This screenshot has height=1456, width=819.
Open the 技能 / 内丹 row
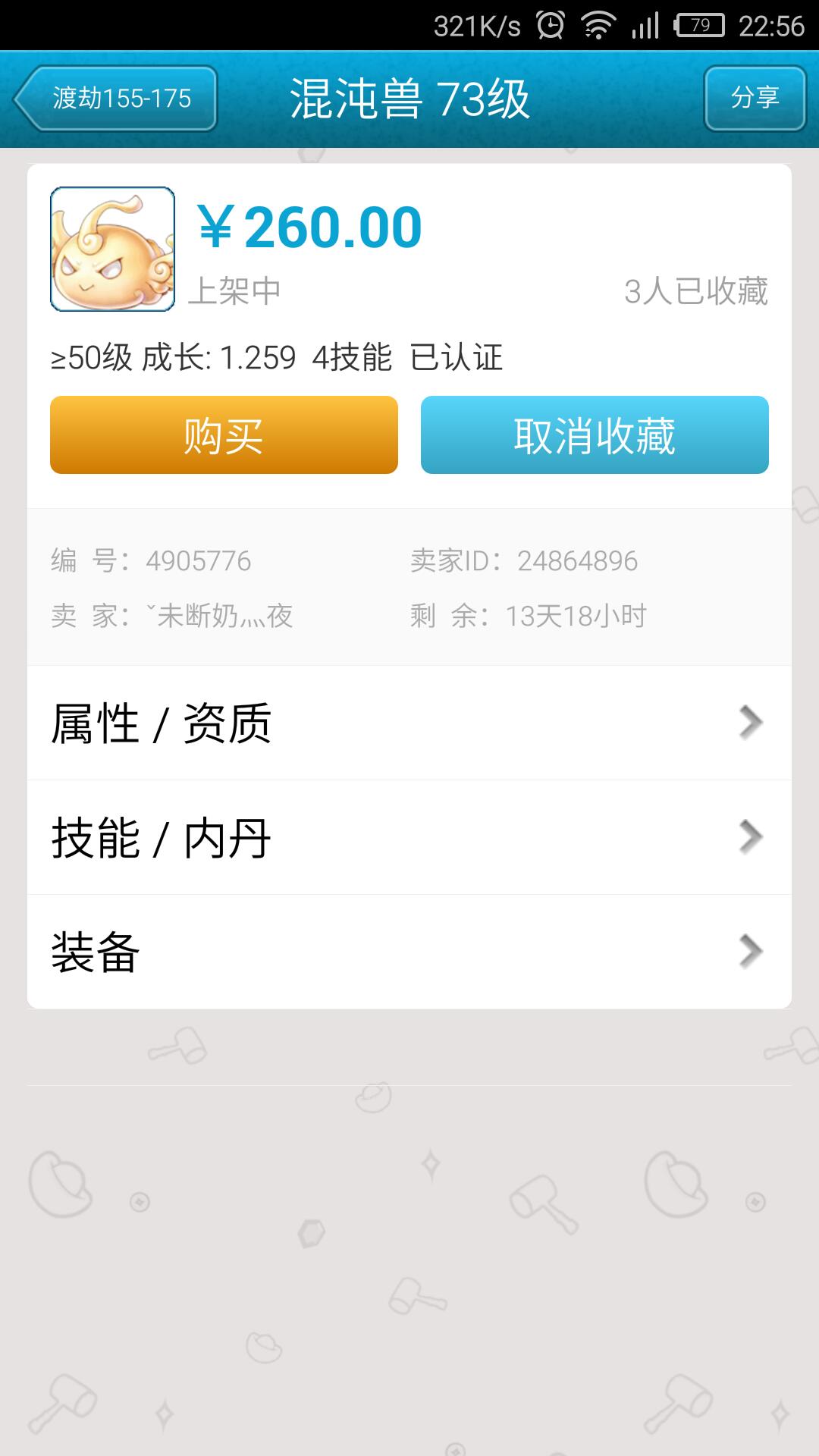[x=409, y=837]
